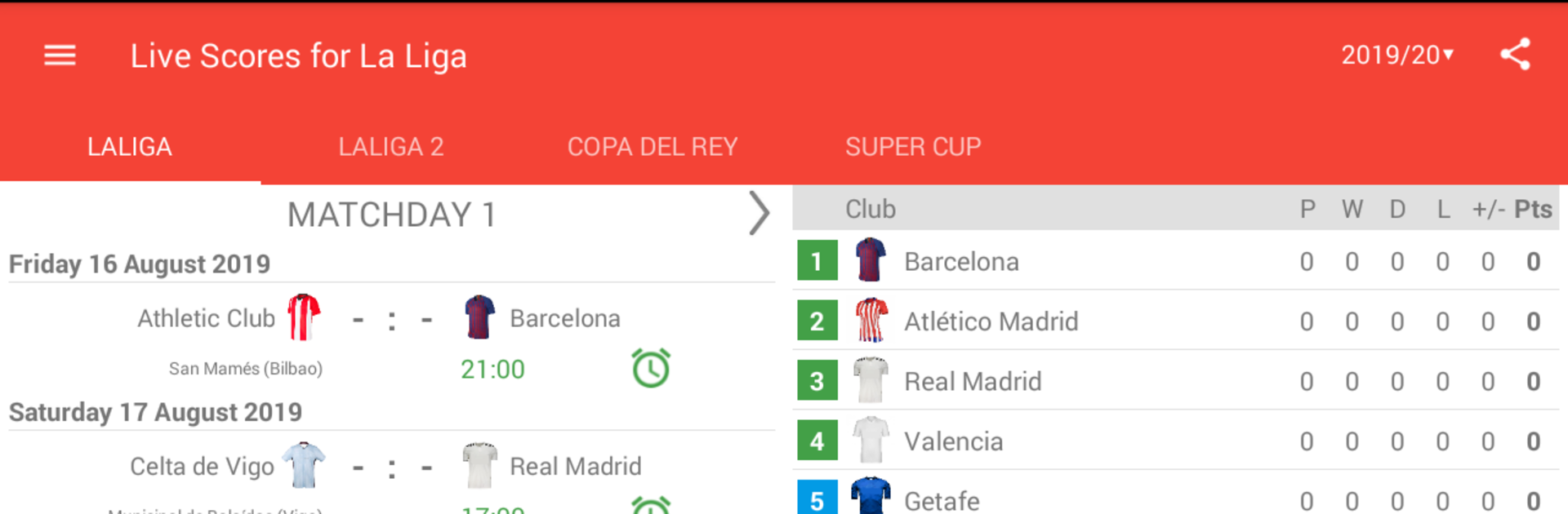Switch to the LALIGA tab
The height and width of the screenshot is (514, 1568).
coord(130,147)
